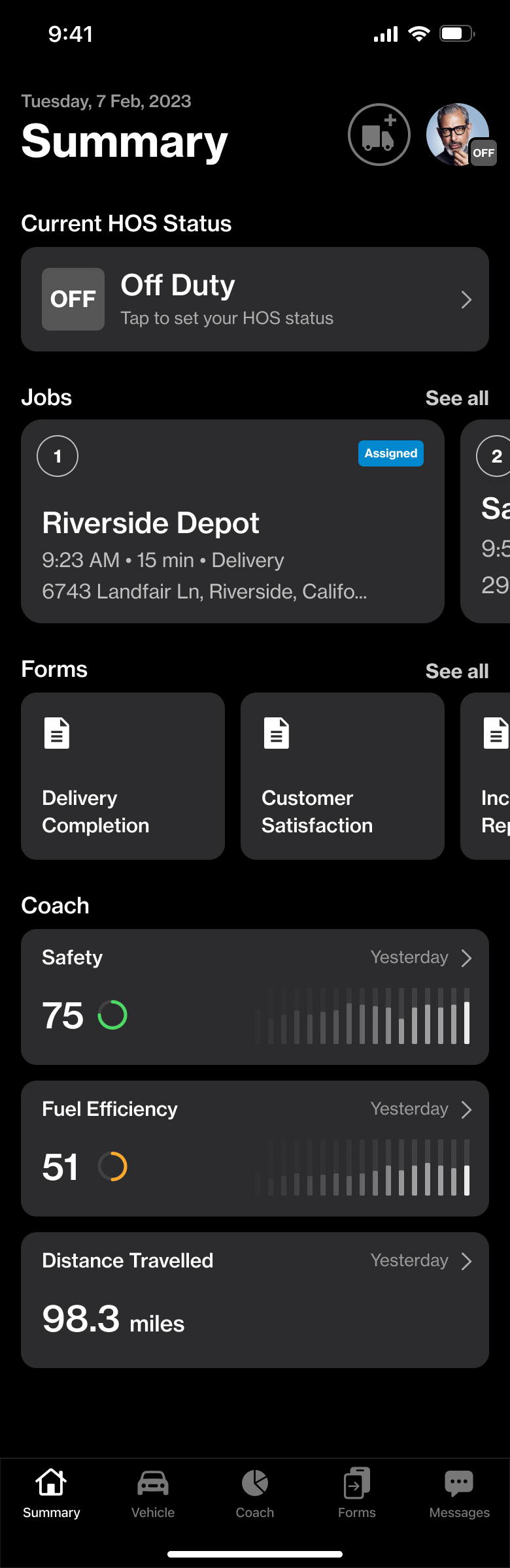
Task: Open the Off Duty HOS status card
Action: (x=255, y=299)
